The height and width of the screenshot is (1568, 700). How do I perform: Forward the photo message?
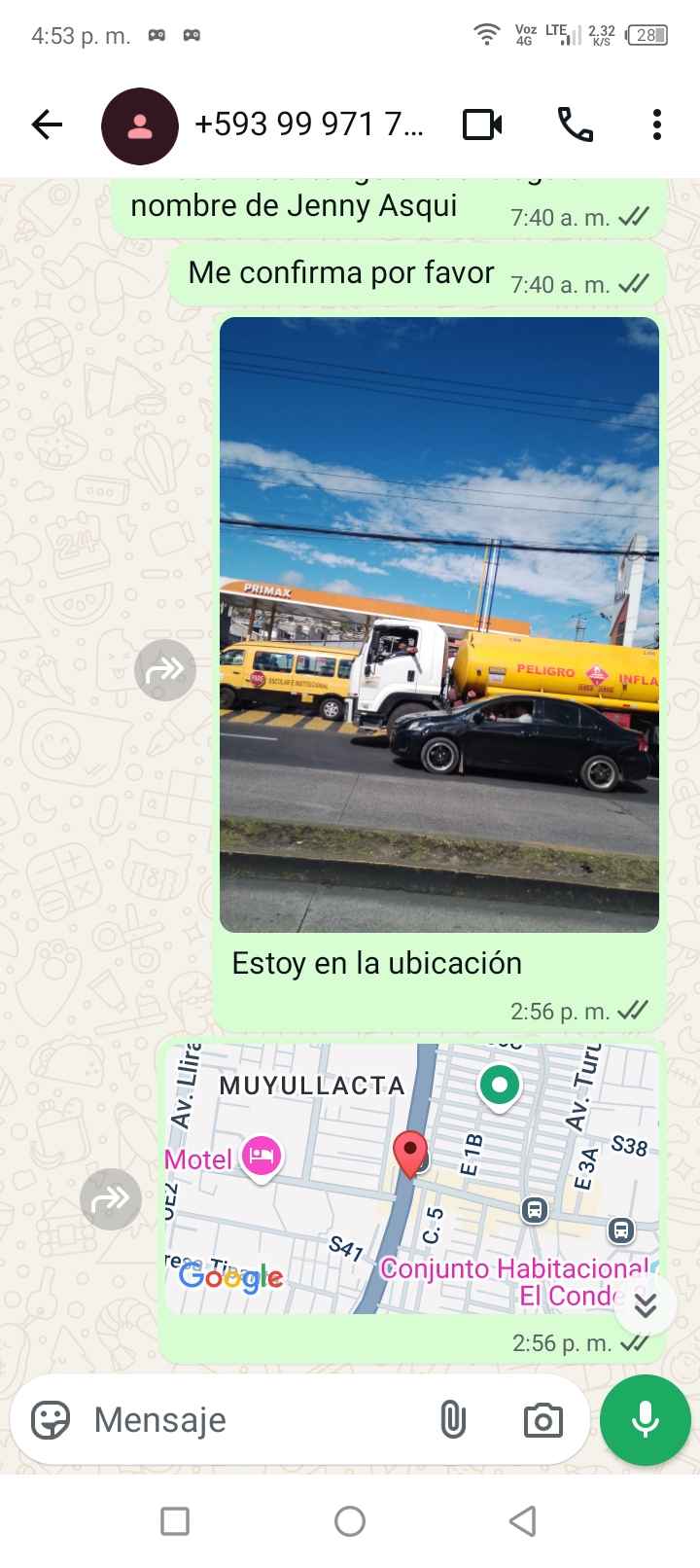[x=165, y=670]
